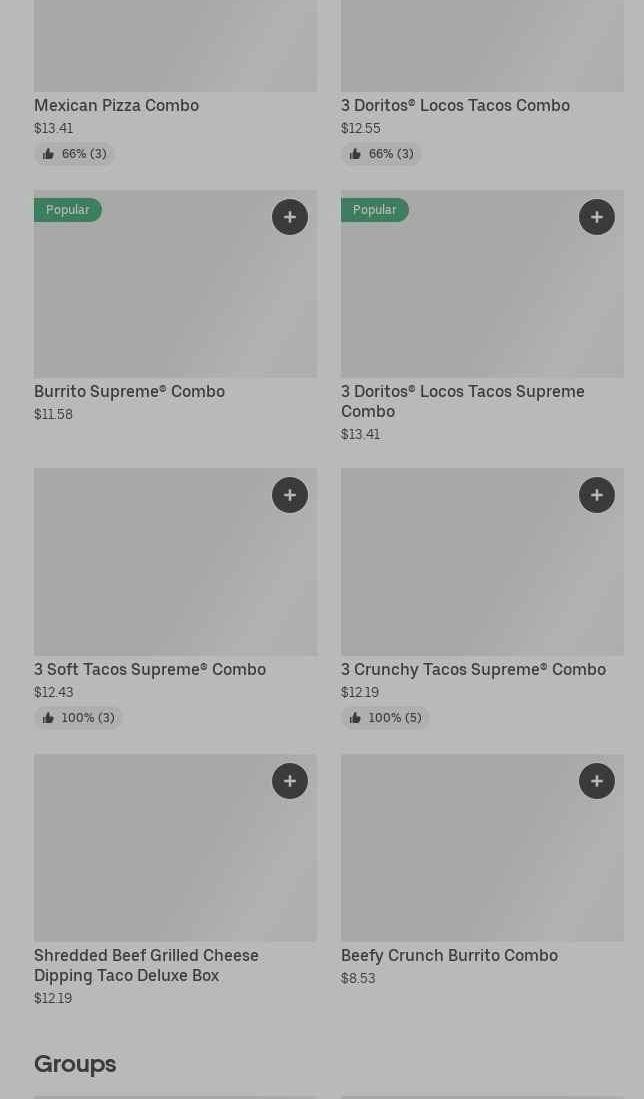Add Beefy Crunch Burrito Combo to cart
The width and height of the screenshot is (644, 1099).
(597, 781)
